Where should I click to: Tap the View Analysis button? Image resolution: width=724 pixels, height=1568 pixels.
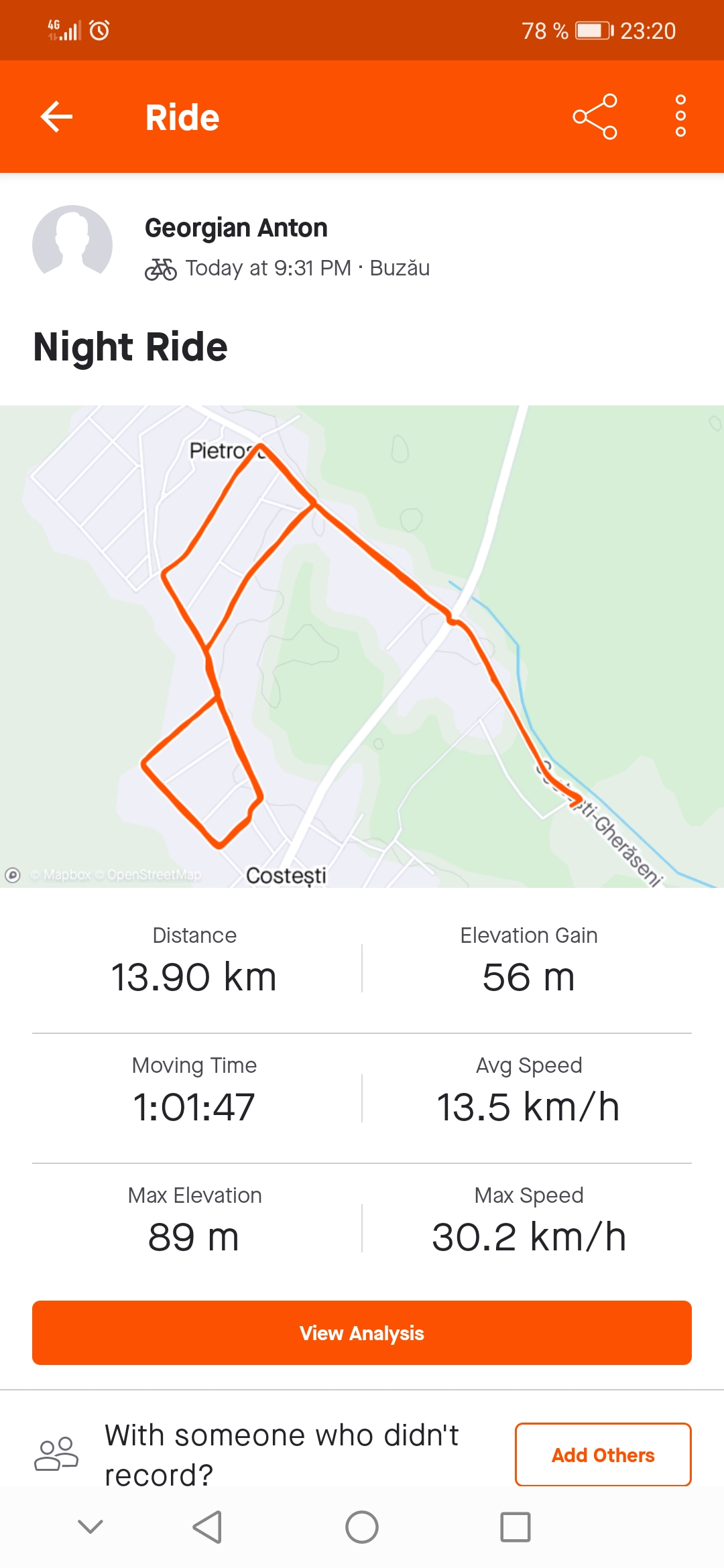(x=362, y=1333)
